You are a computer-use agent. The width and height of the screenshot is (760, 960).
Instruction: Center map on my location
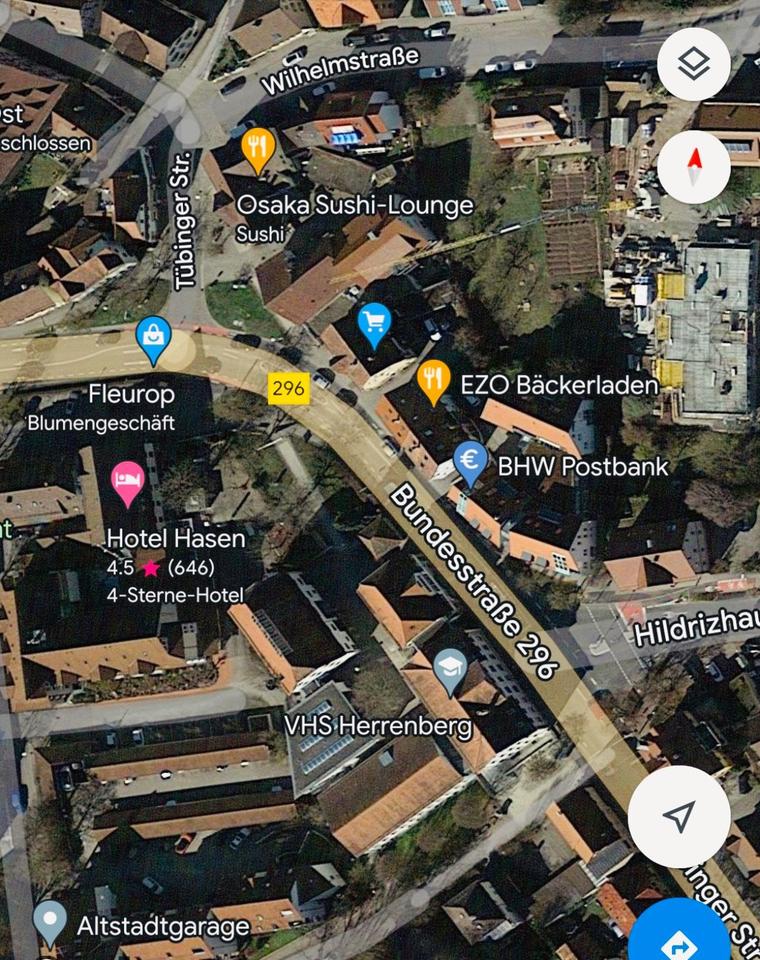679,817
